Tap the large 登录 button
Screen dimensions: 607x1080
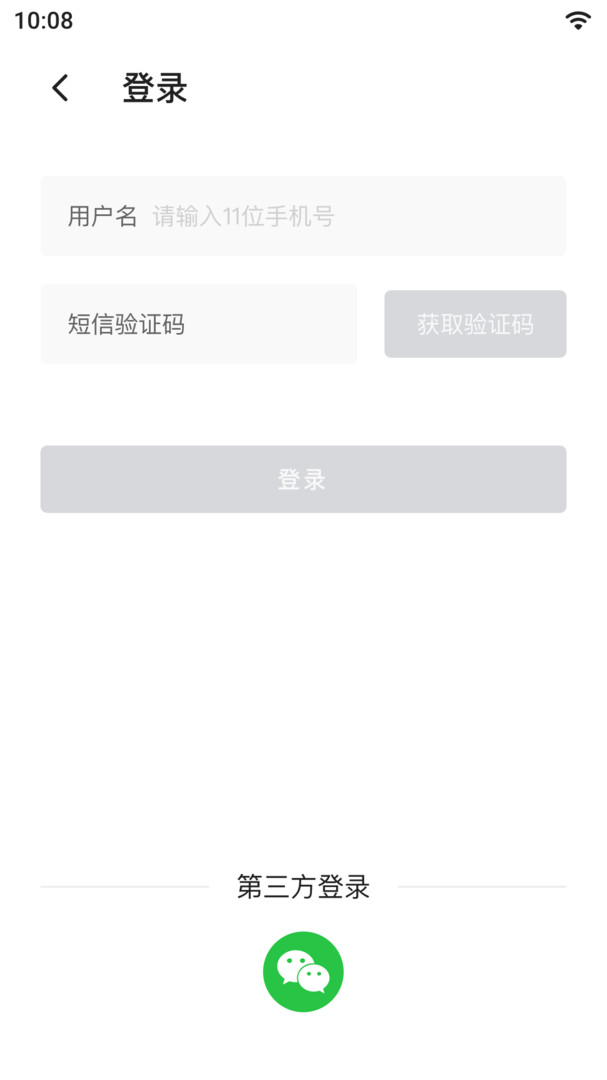pyautogui.click(x=303, y=479)
